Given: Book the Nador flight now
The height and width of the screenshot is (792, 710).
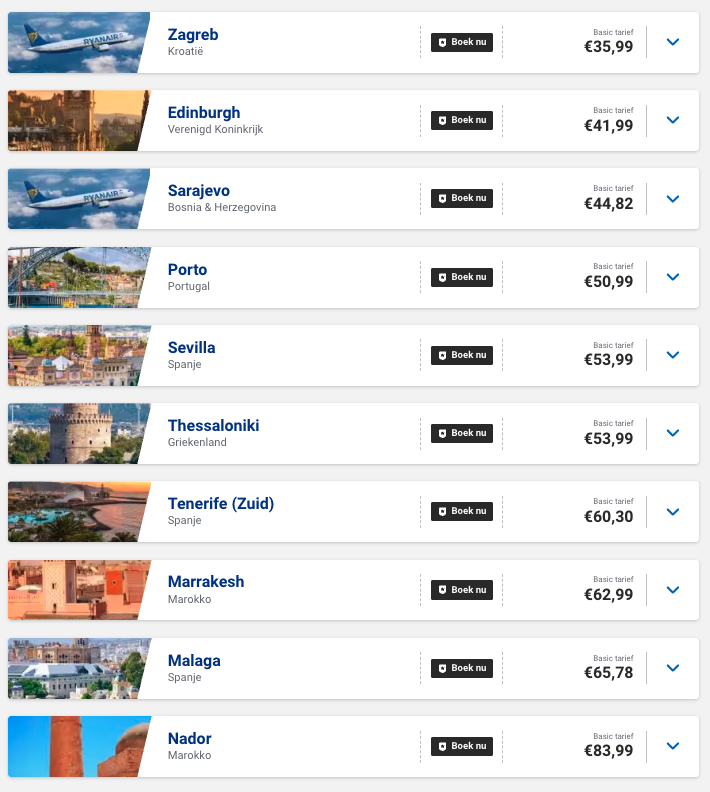Looking at the screenshot, I should (461, 746).
